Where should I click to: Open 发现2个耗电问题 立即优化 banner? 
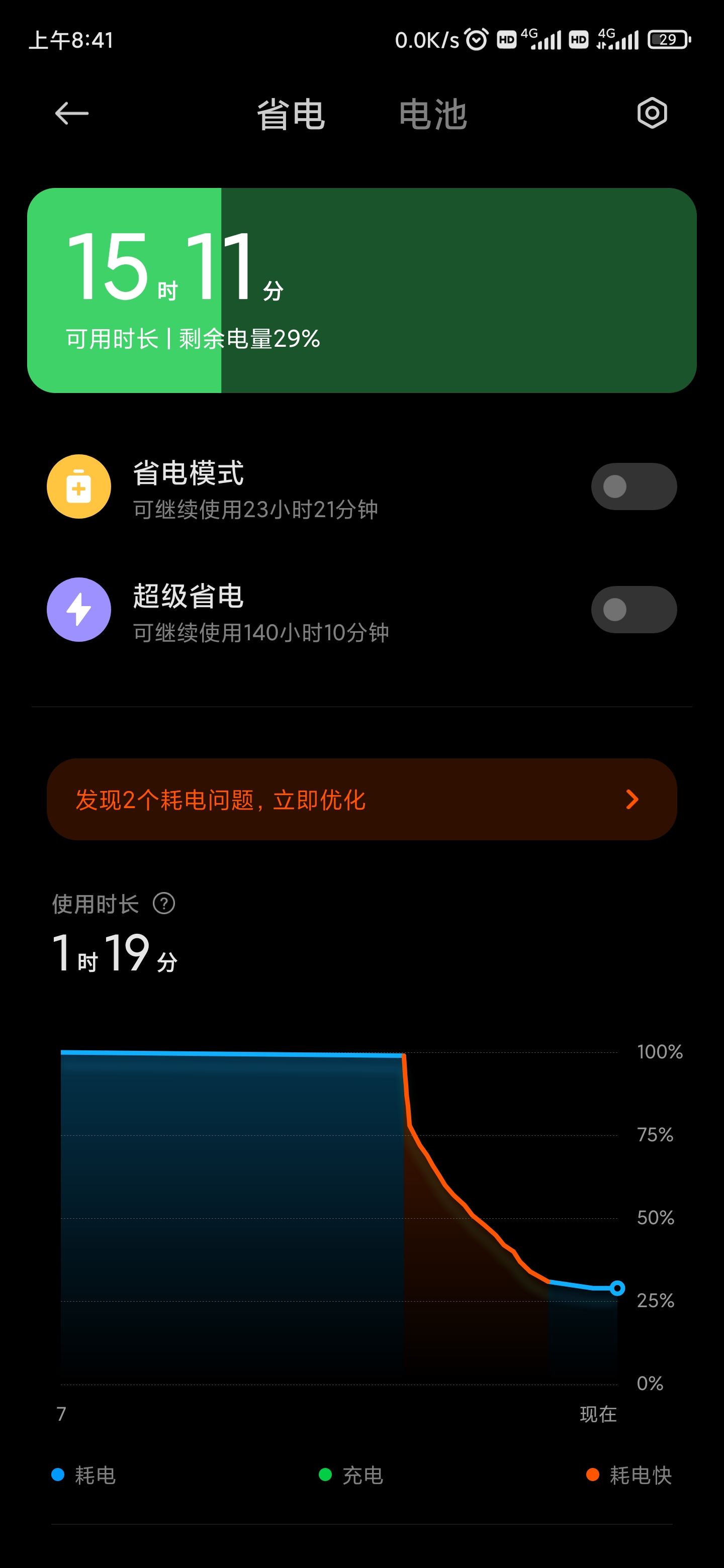click(x=361, y=799)
